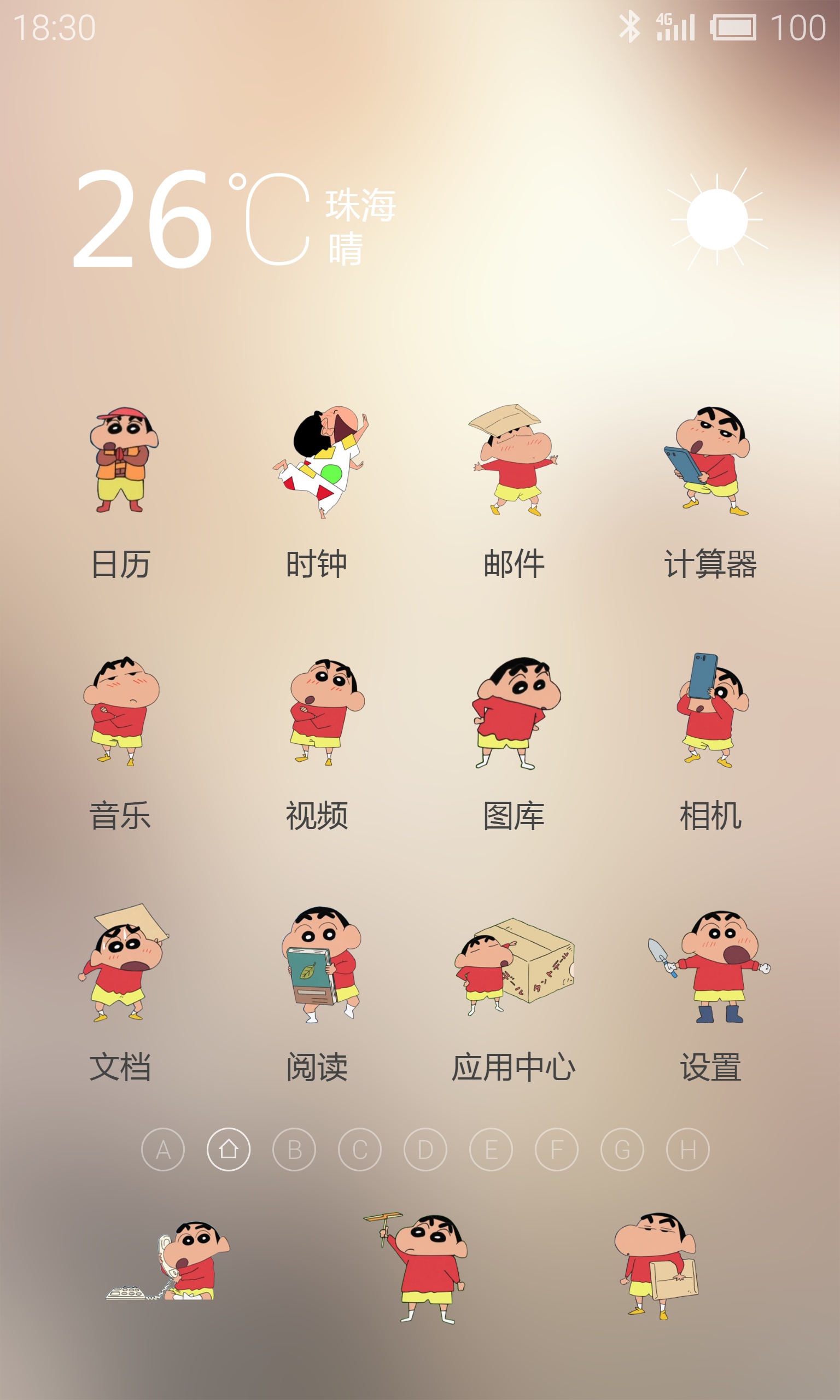Select the home page indicator
Screen dimensions: 840x1400
(229, 1150)
